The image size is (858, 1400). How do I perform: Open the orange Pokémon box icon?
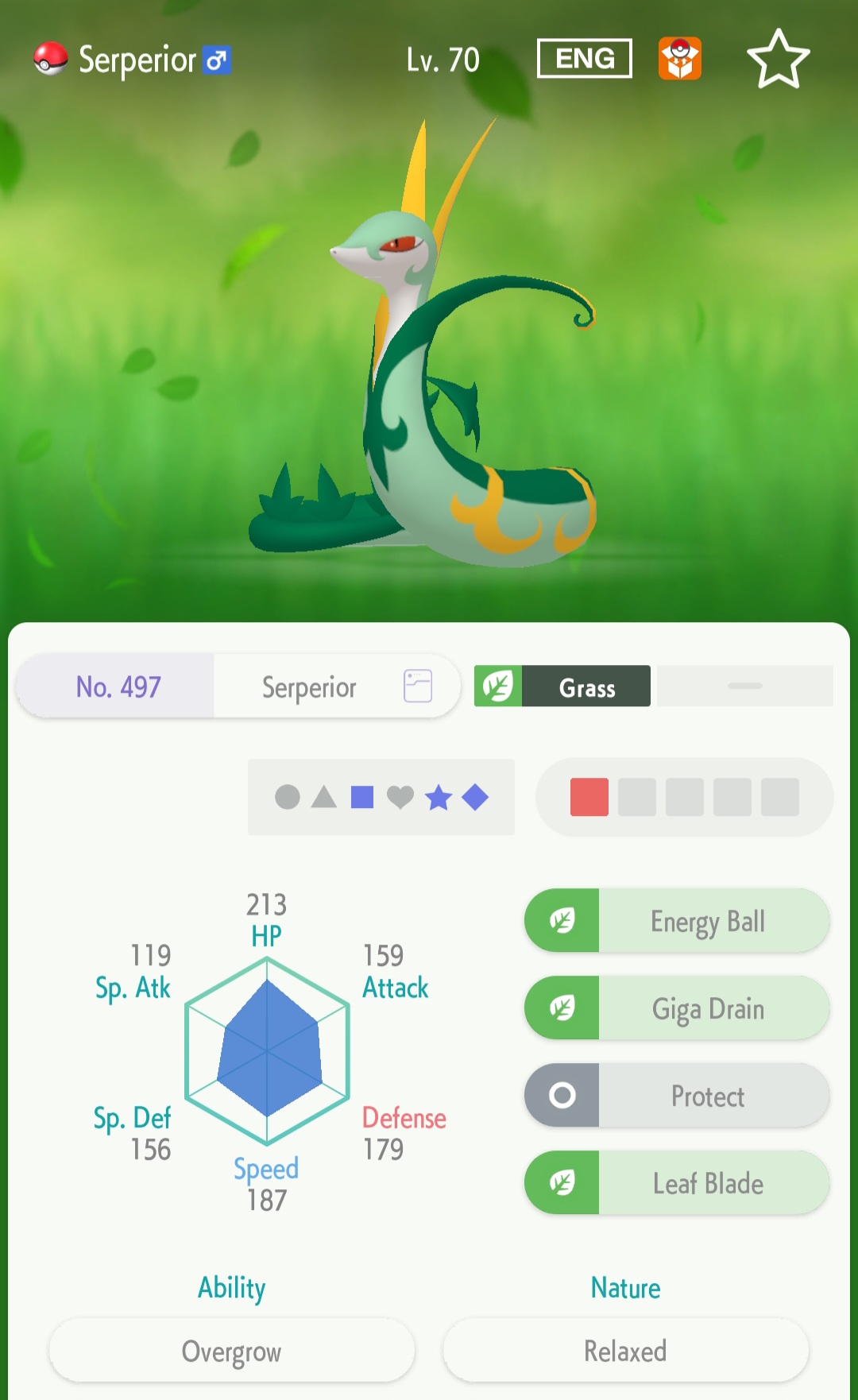(679, 59)
